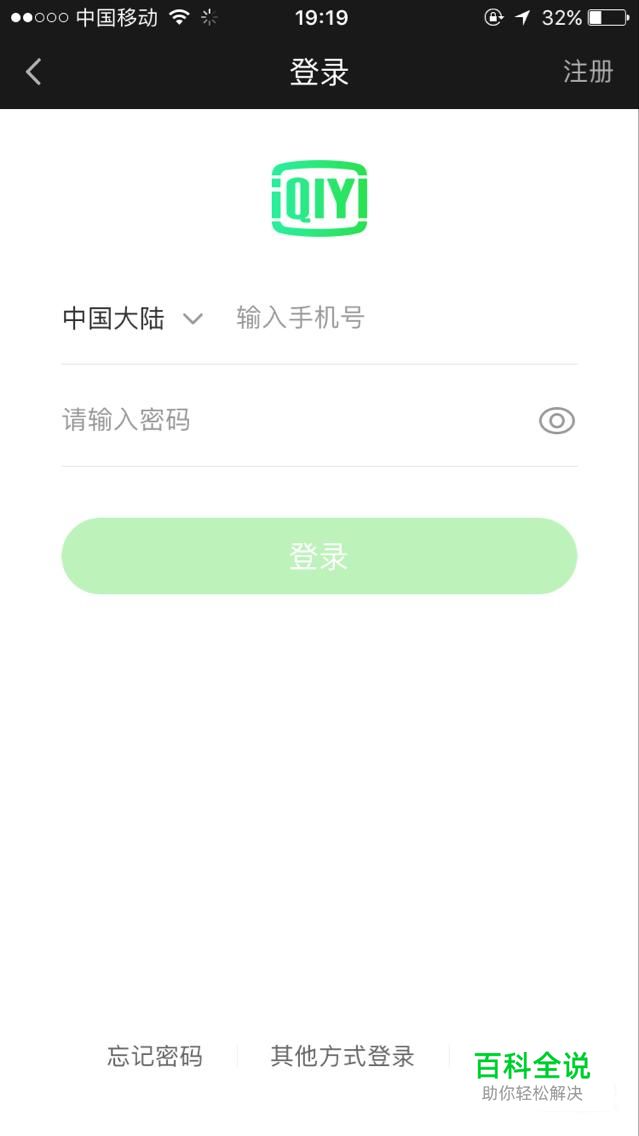
Task: Tap the green 登录 login button
Action: pos(319,556)
